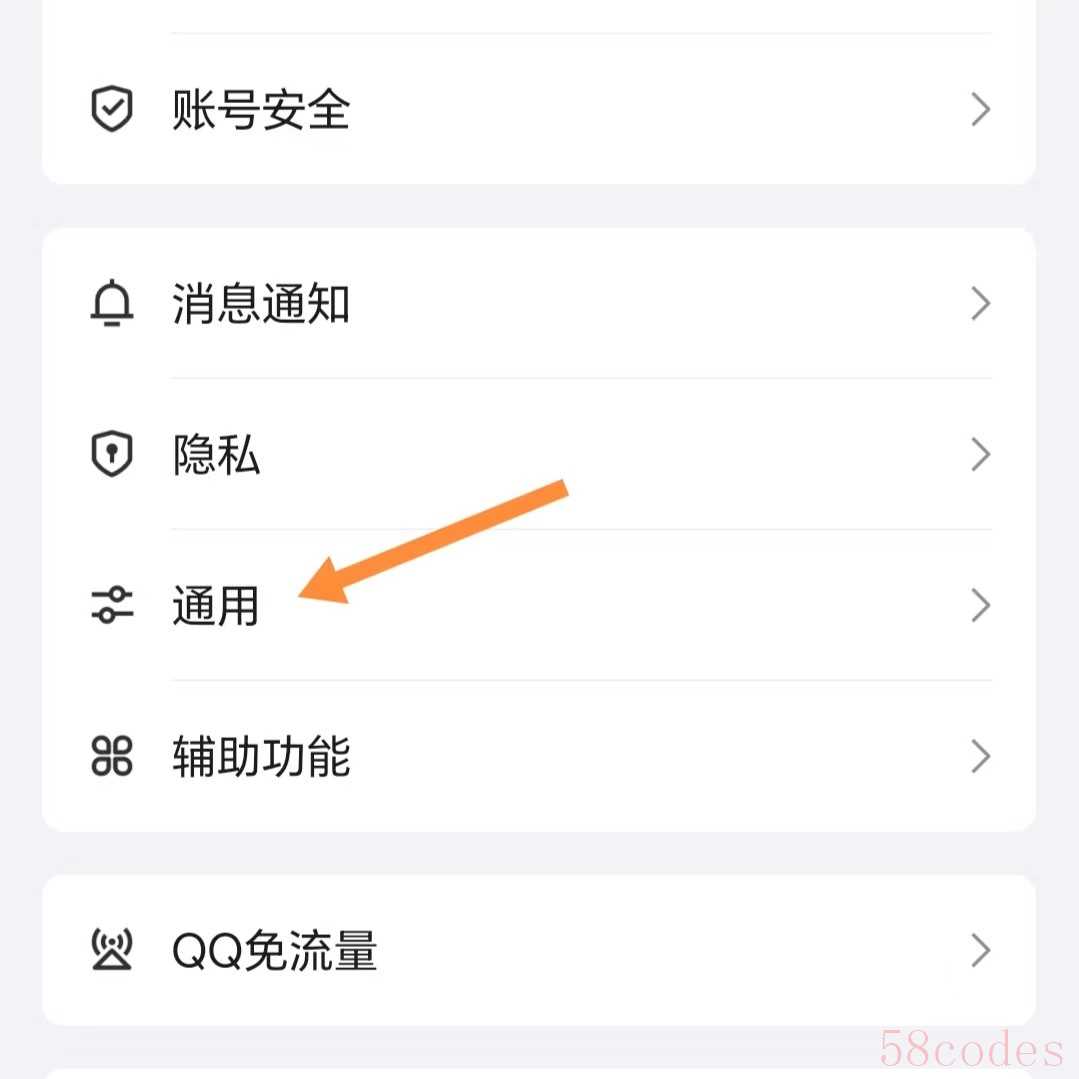Screen dimensions: 1079x1079
Task: Open 账号安全 account security settings
Action: 262,110
